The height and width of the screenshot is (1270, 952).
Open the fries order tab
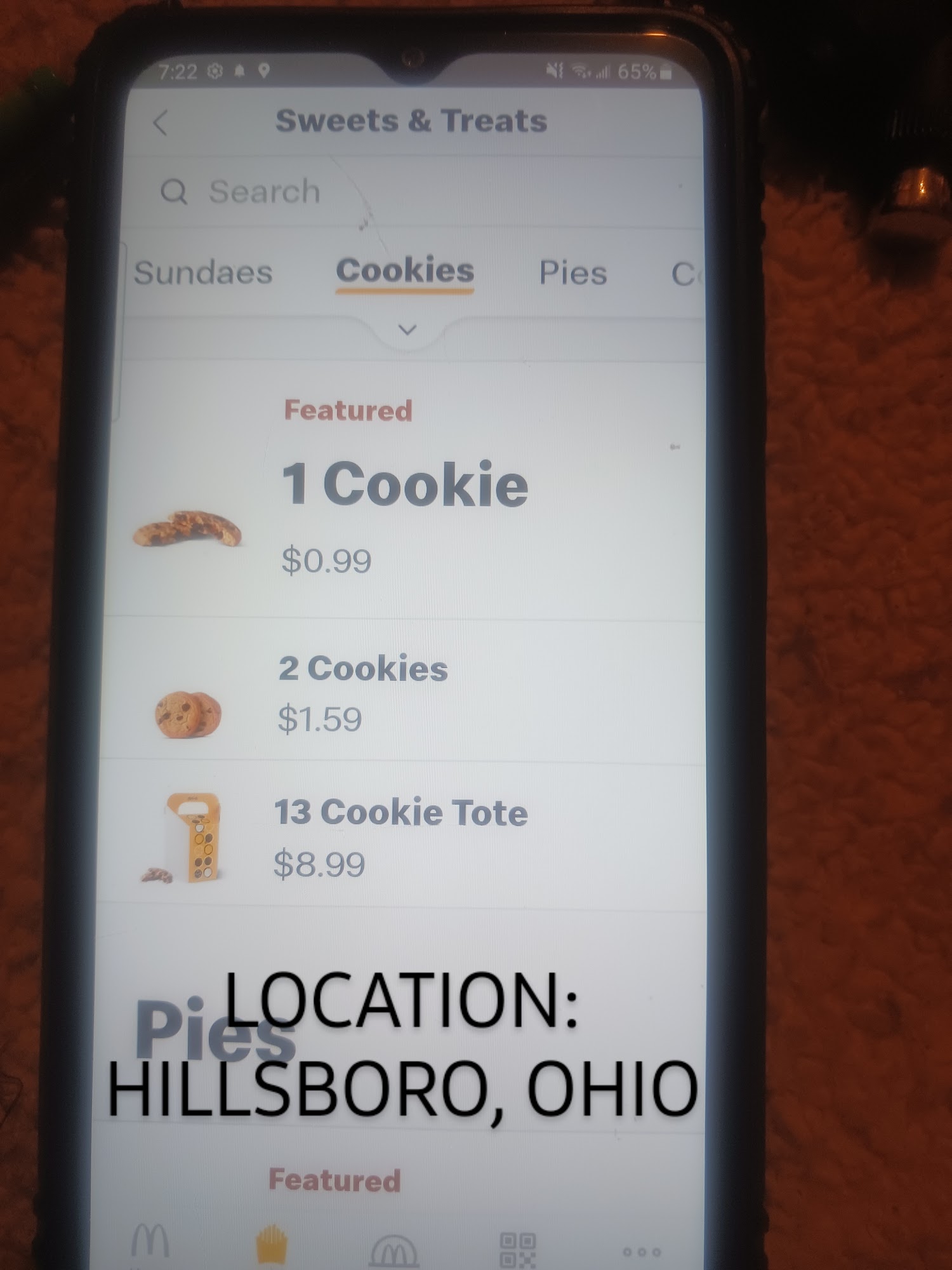(272, 1245)
